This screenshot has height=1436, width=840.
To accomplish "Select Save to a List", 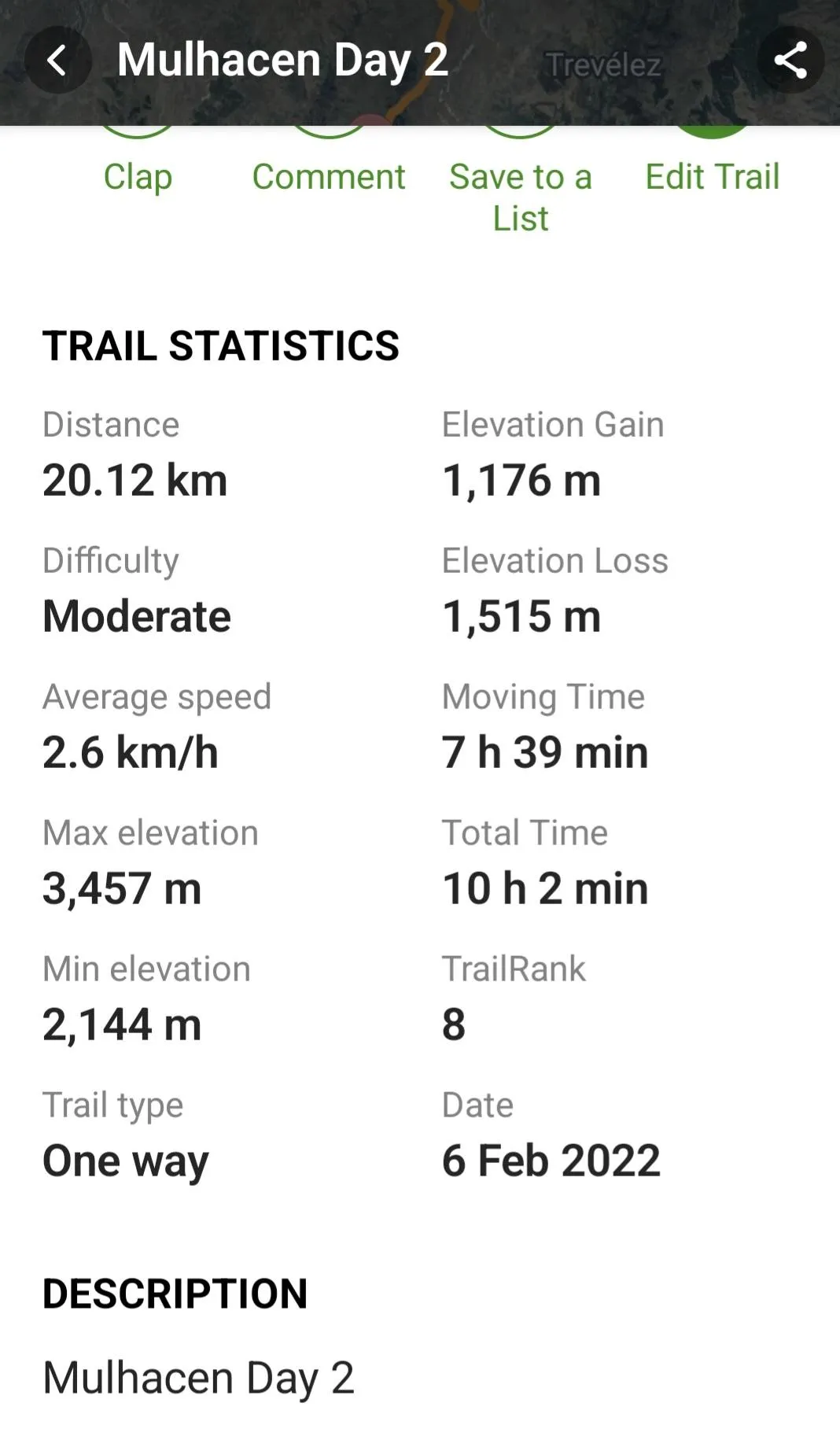I will tap(520, 197).
